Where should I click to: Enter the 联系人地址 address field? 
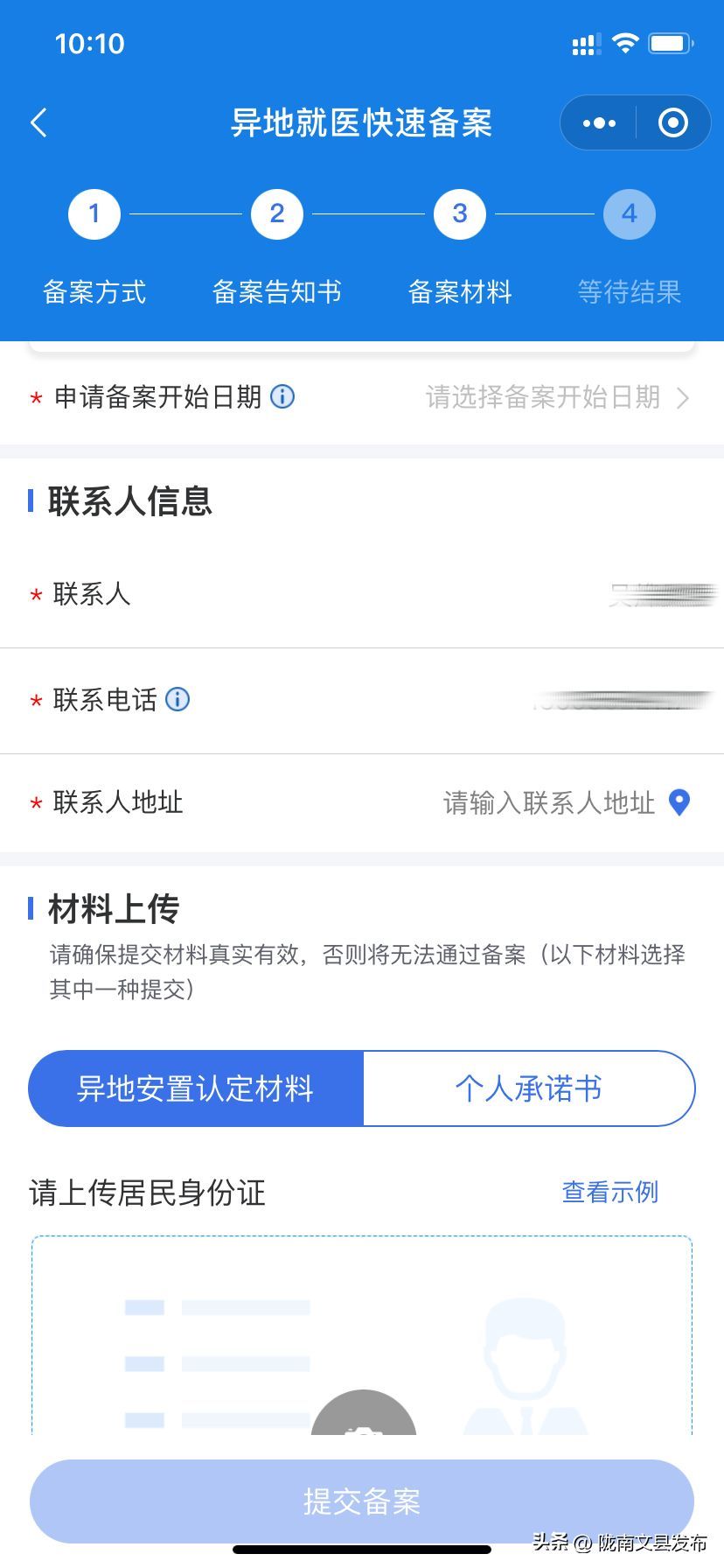tap(548, 802)
